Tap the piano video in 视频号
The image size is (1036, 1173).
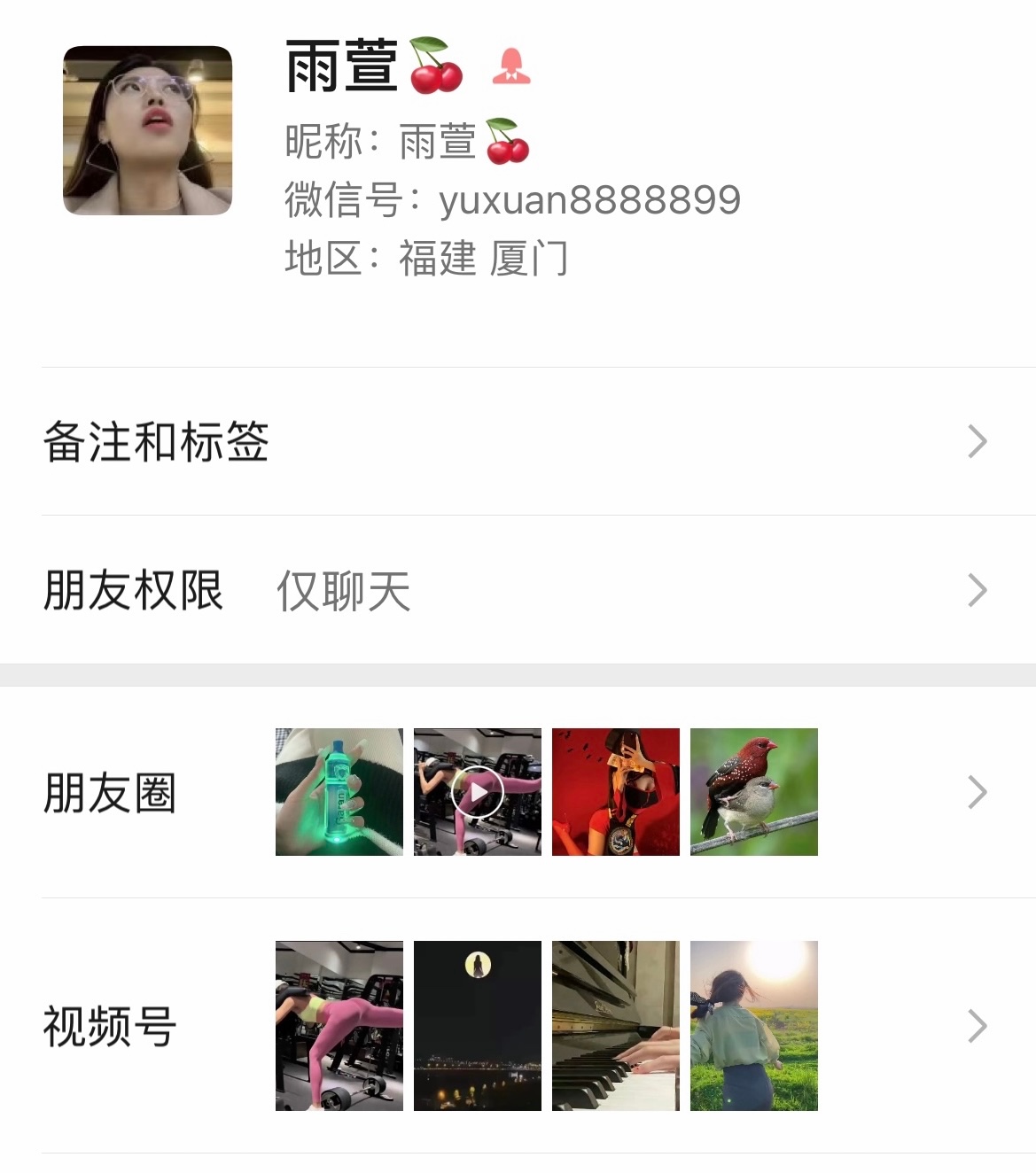[616, 1026]
